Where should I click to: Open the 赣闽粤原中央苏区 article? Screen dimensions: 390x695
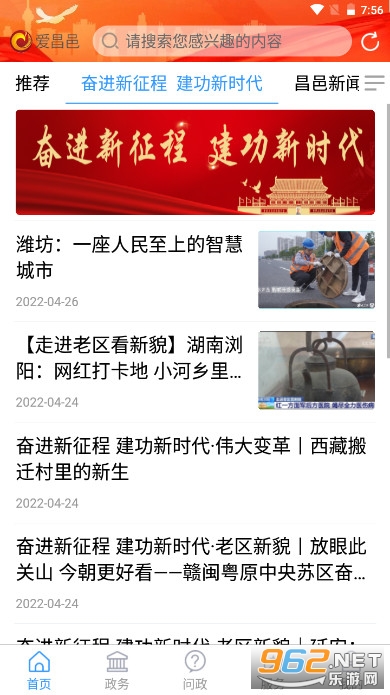tap(195, 573)
